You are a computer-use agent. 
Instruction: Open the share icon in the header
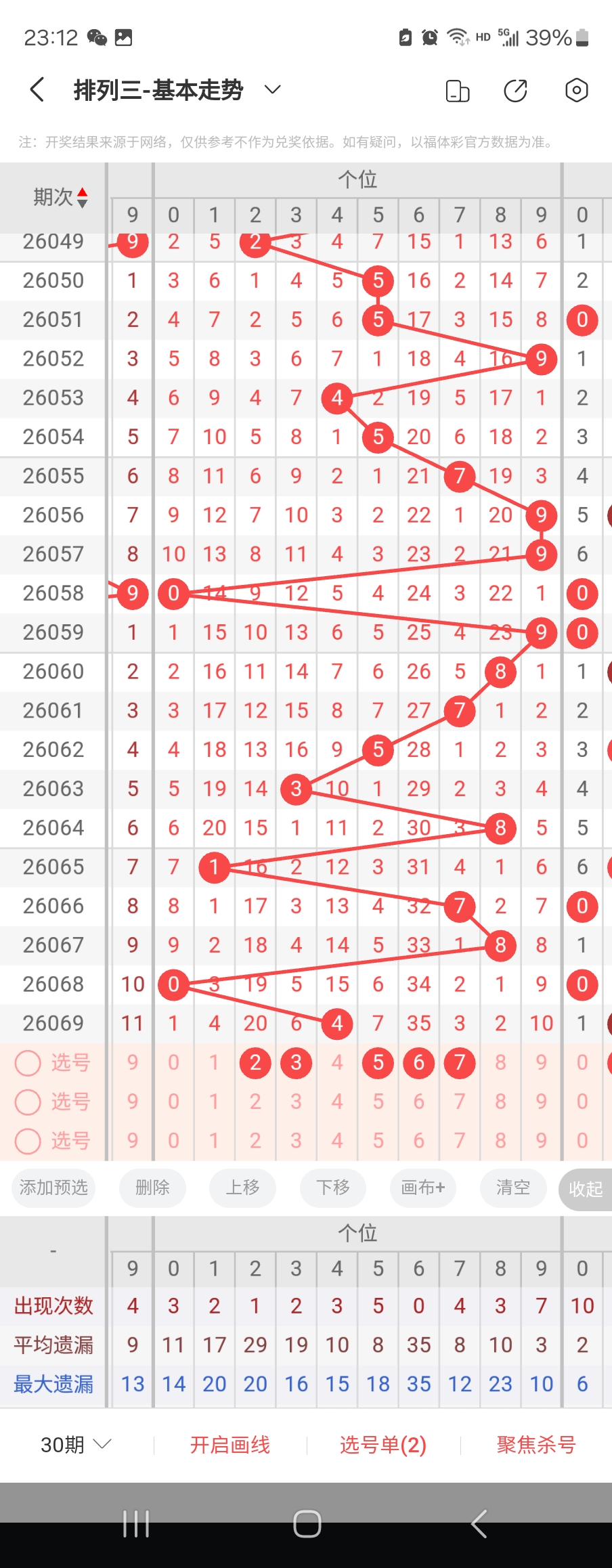[x=515, y=90]
